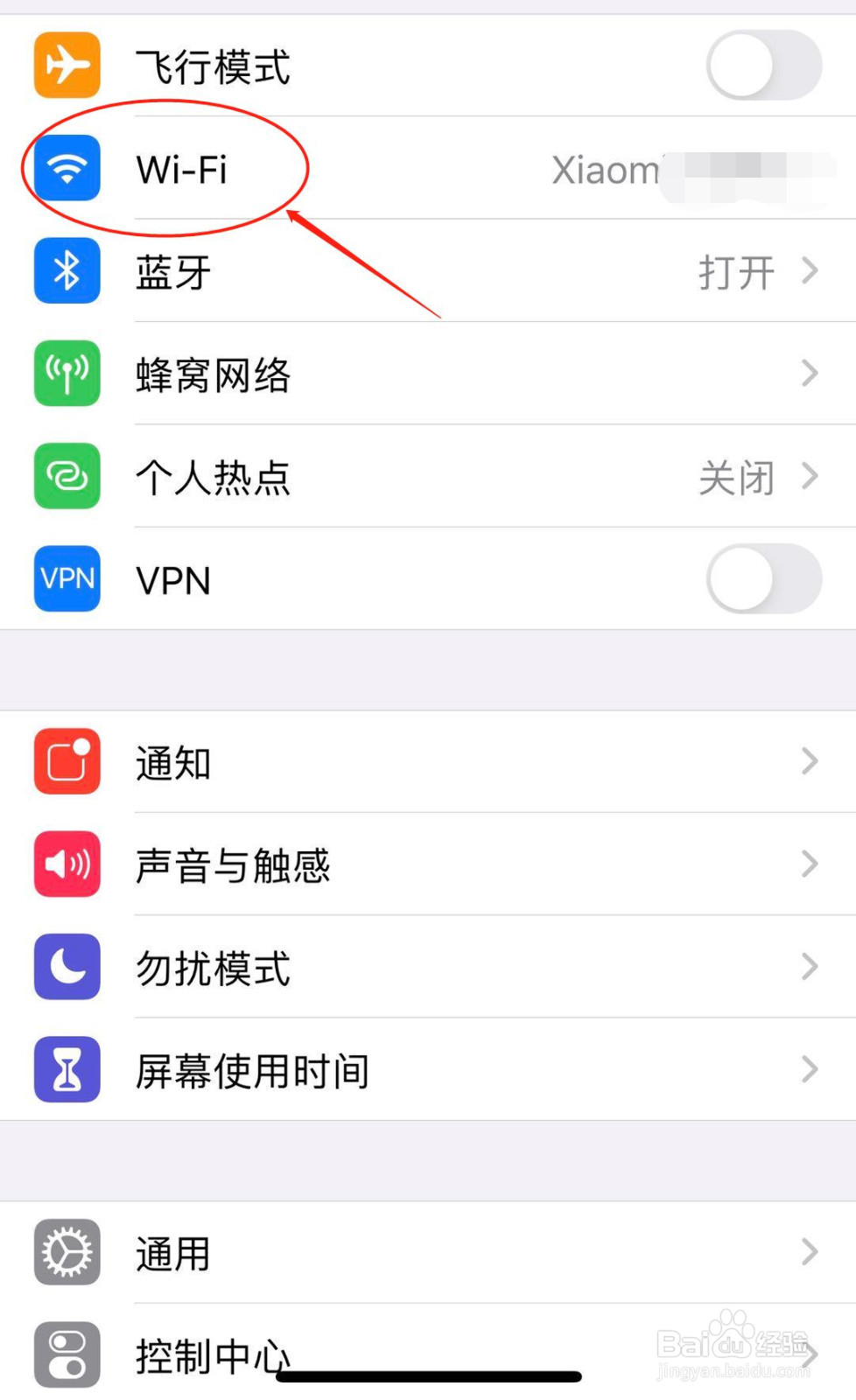Click the green cellular network icon

point(66,374)
